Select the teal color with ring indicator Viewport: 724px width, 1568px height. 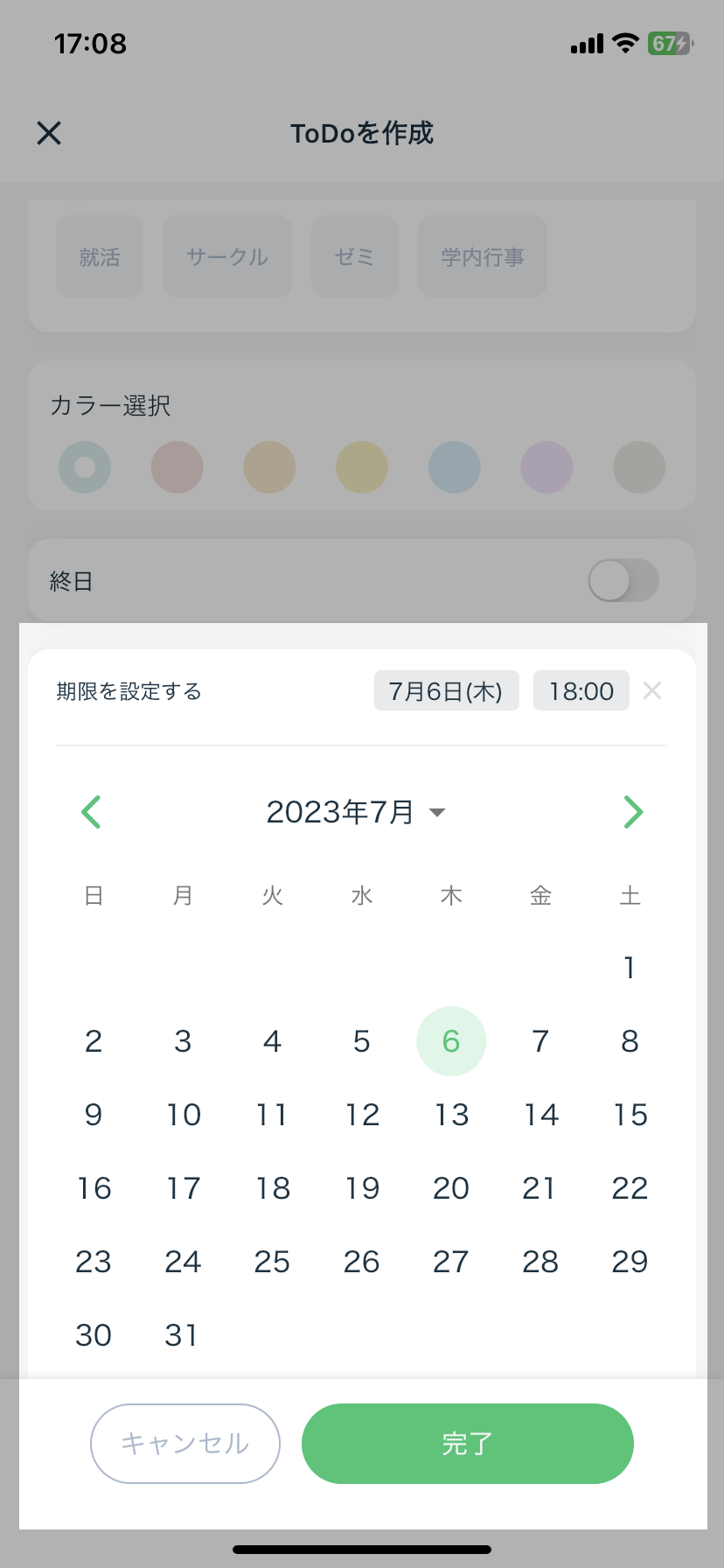84,467
